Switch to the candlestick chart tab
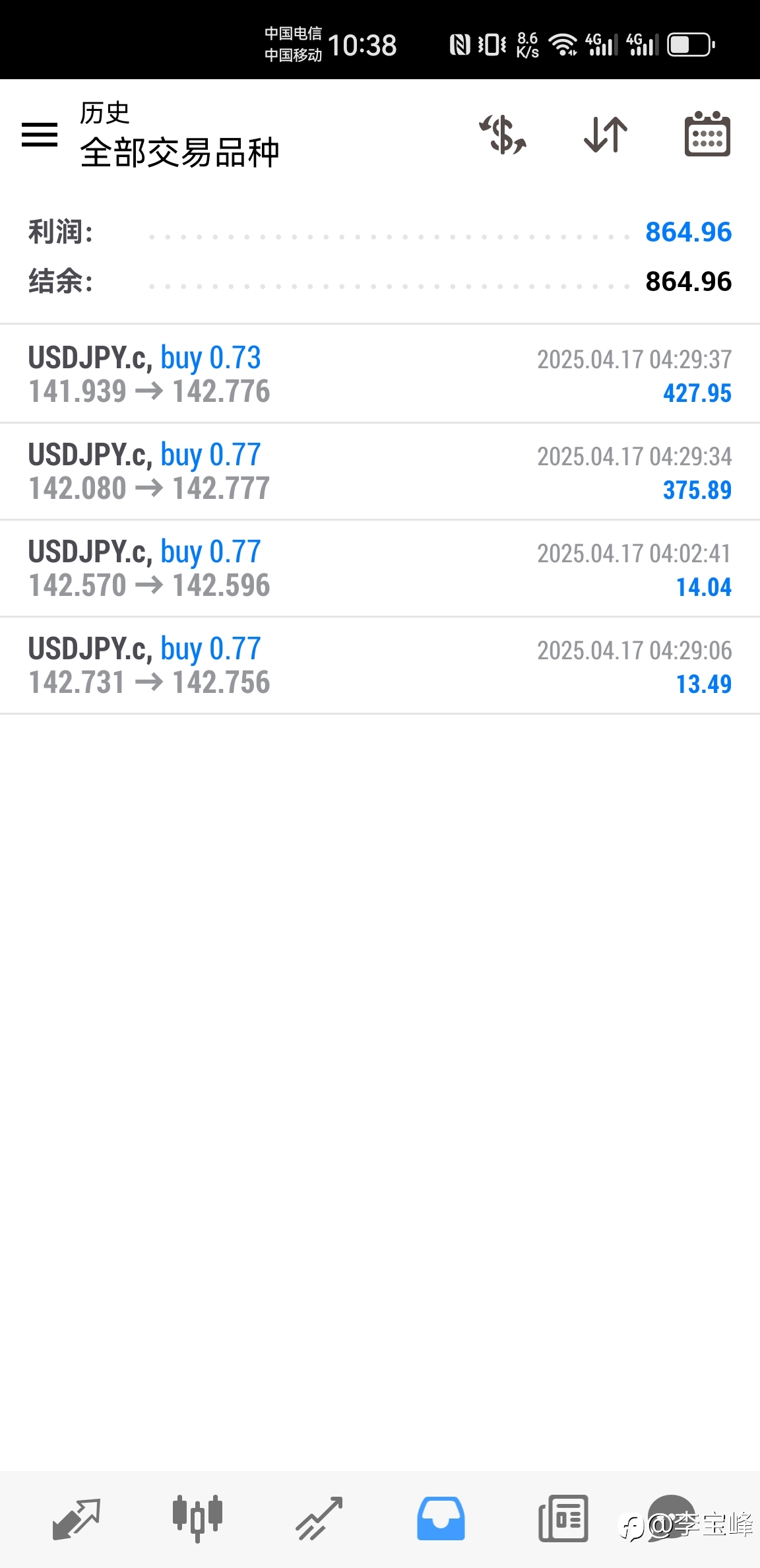Screen dimensions: 760x1568 [197, 1519]
